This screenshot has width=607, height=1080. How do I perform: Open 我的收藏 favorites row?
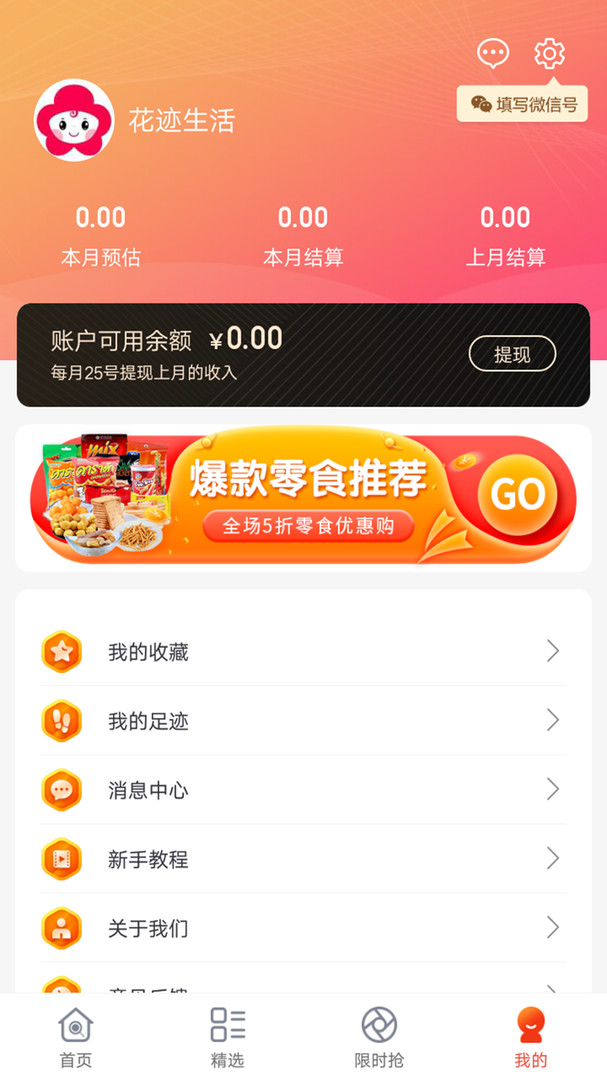pyautogui.click(x=303, y=652)
